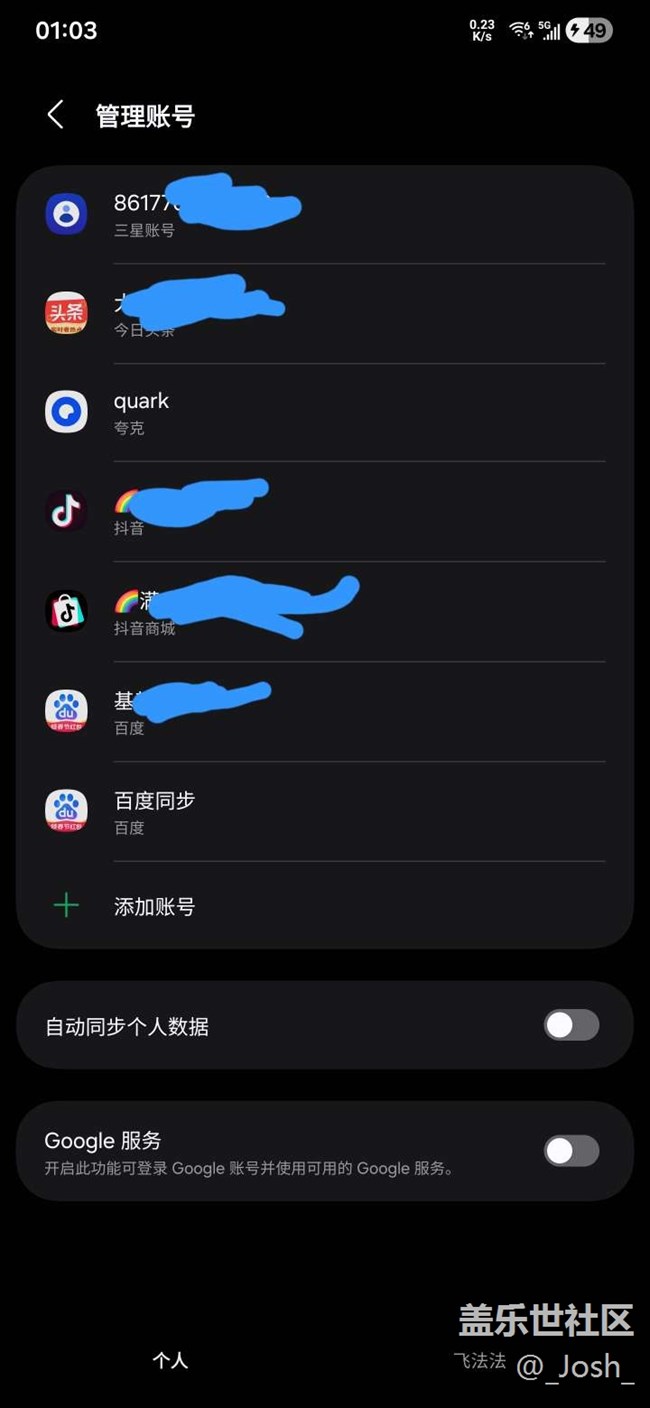Go back from 管理账号 screen
650x1408 pixels.
56,115
